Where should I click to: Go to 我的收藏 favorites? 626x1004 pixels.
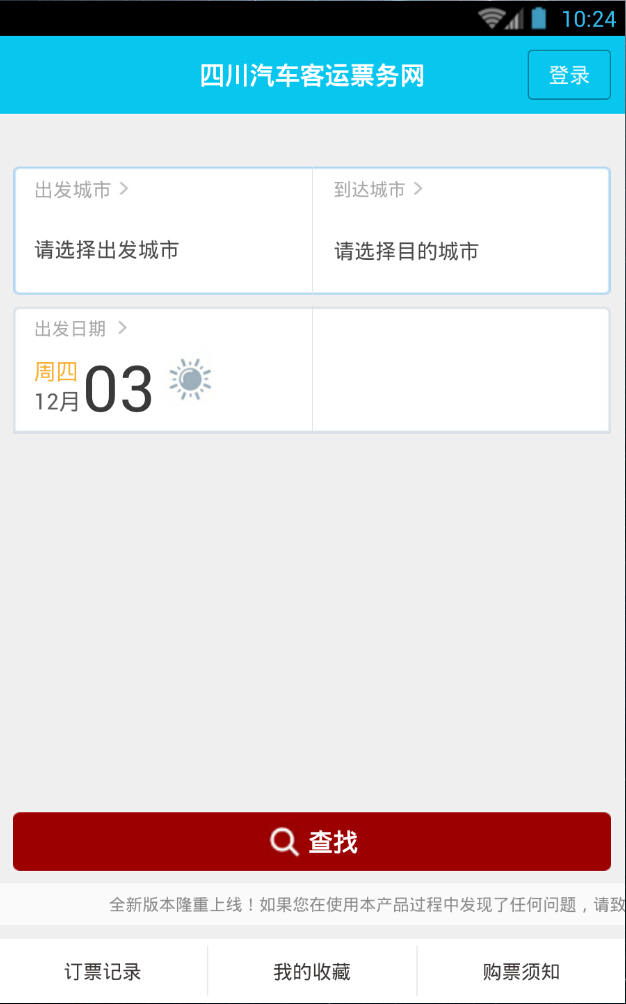pyautogui.click(x=312, y=971)
